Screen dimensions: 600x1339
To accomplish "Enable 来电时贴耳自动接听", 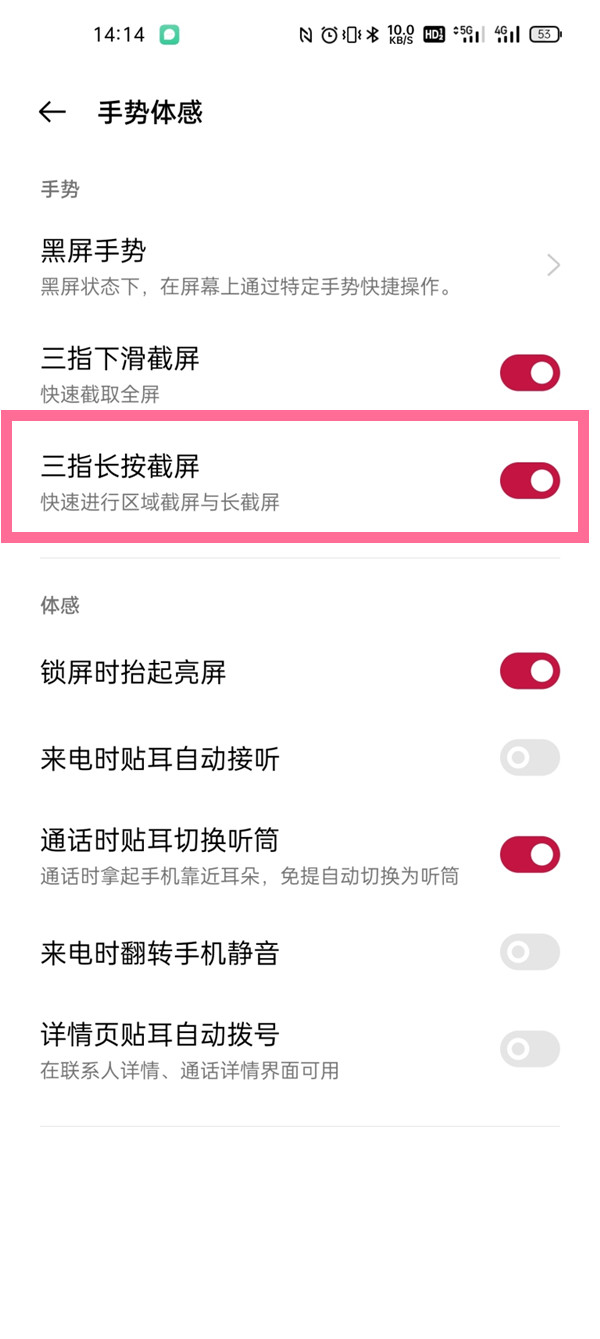I will pos(529,758).
